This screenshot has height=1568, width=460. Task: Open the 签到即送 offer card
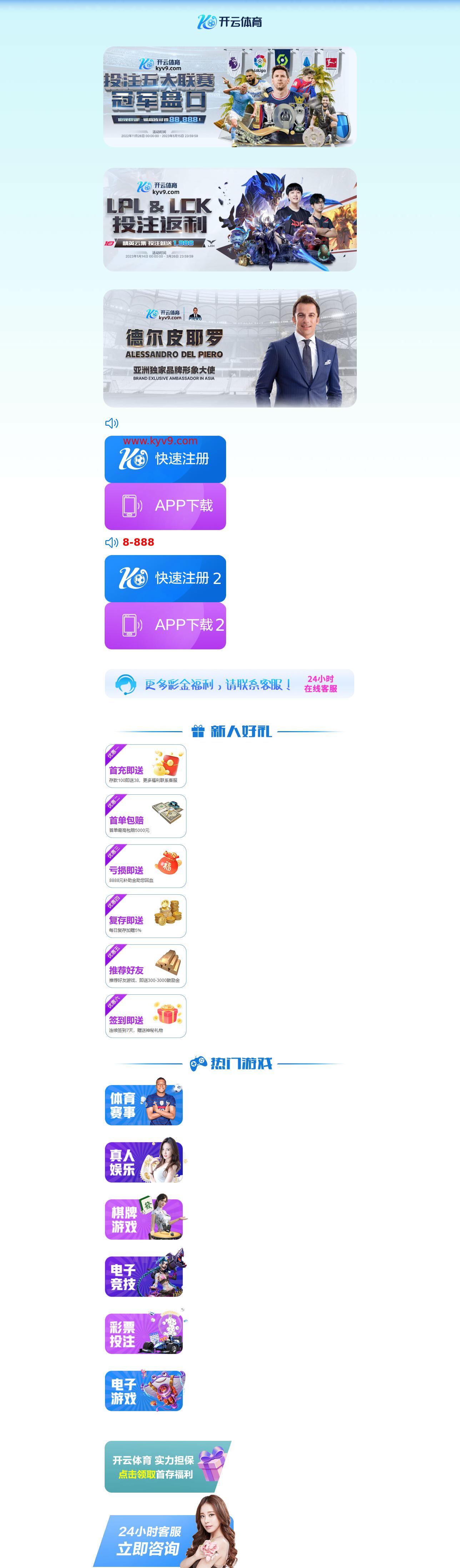(x=145, y=1016)
